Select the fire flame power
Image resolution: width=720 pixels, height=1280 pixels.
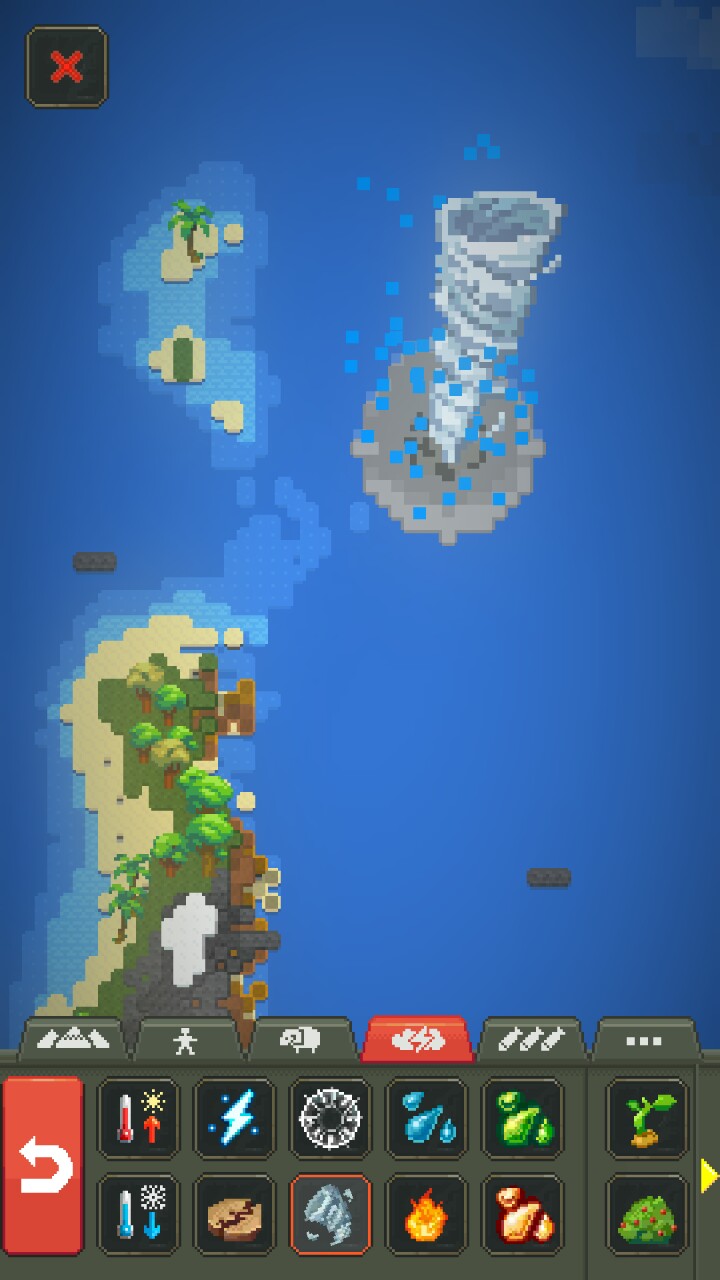point(426,1214)
